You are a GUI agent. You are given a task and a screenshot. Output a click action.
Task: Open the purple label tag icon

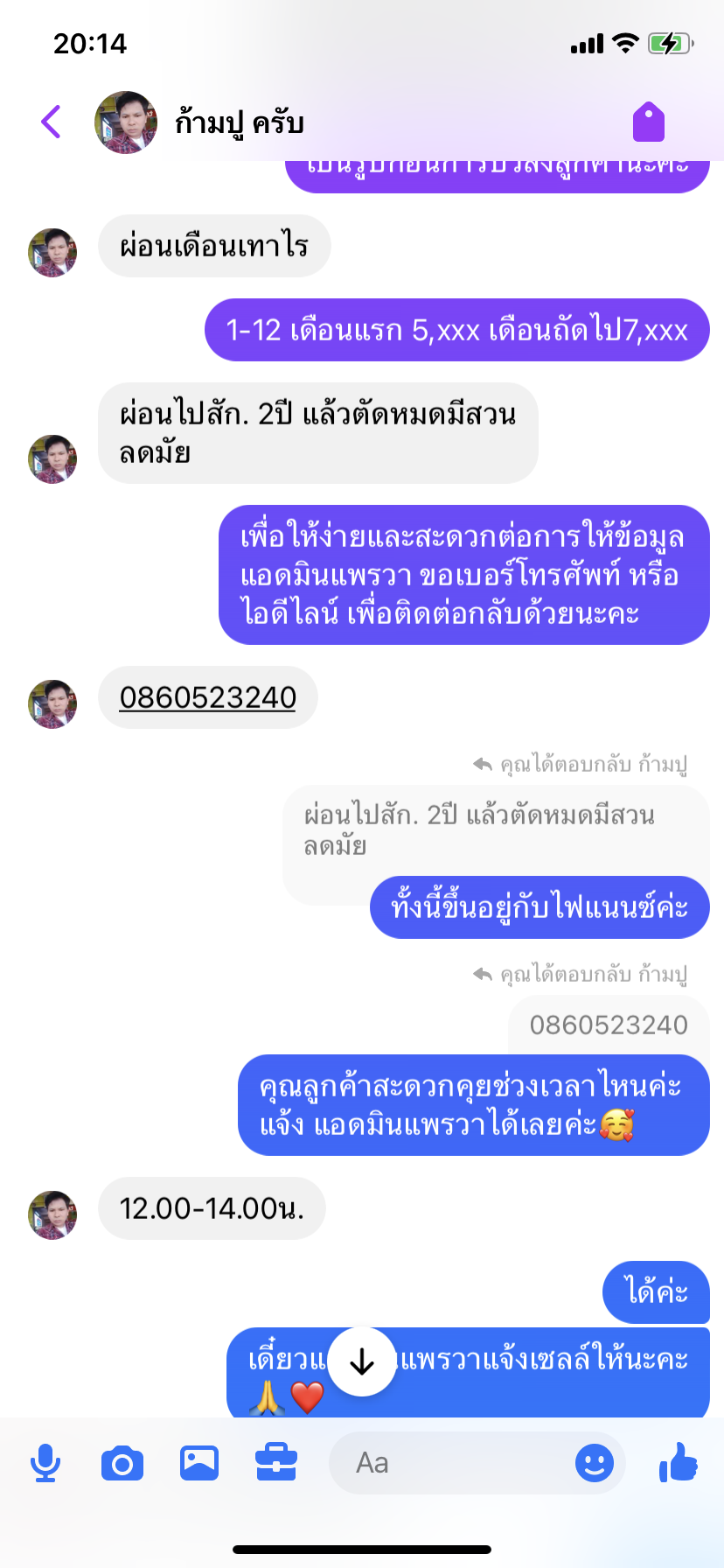[649, 122]
